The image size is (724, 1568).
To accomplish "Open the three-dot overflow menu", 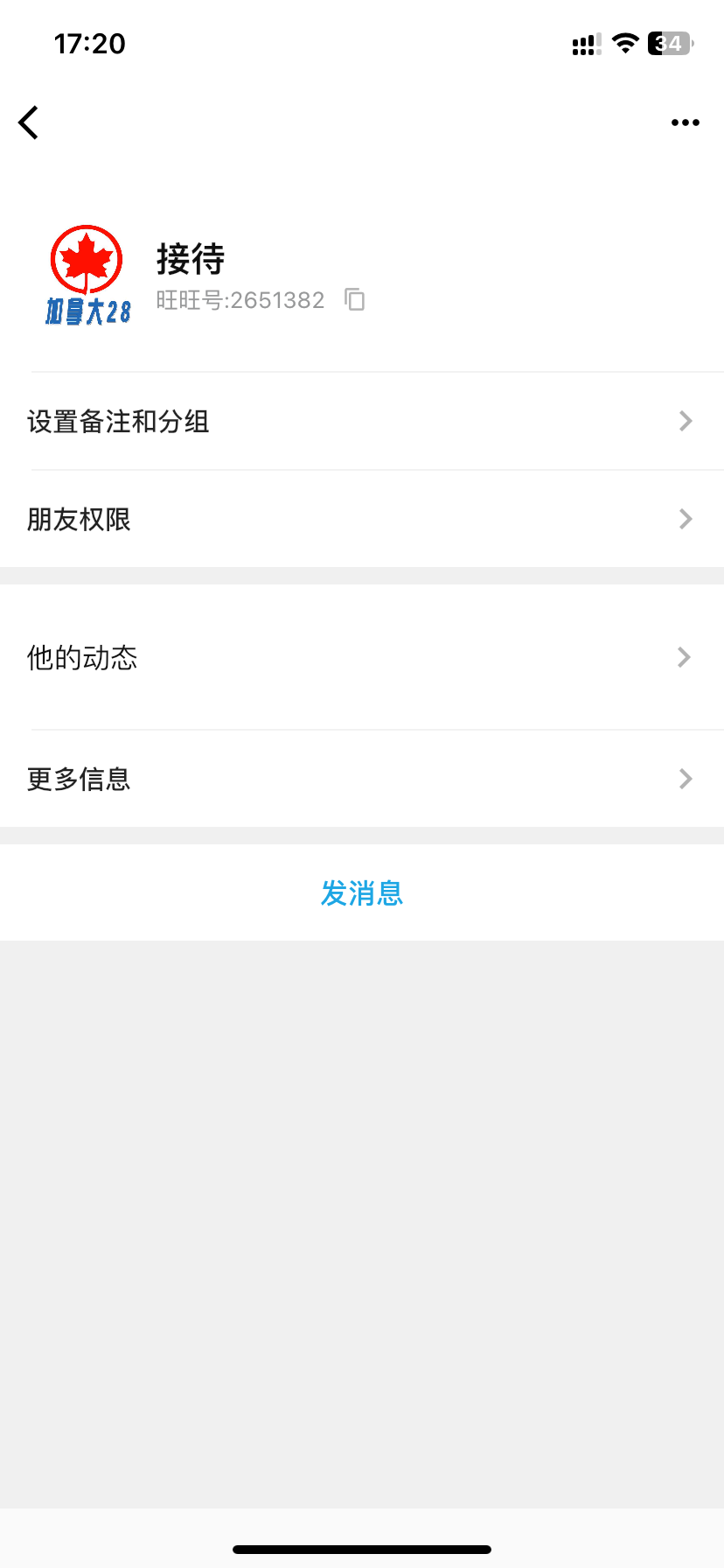I will tap(685, 122).
